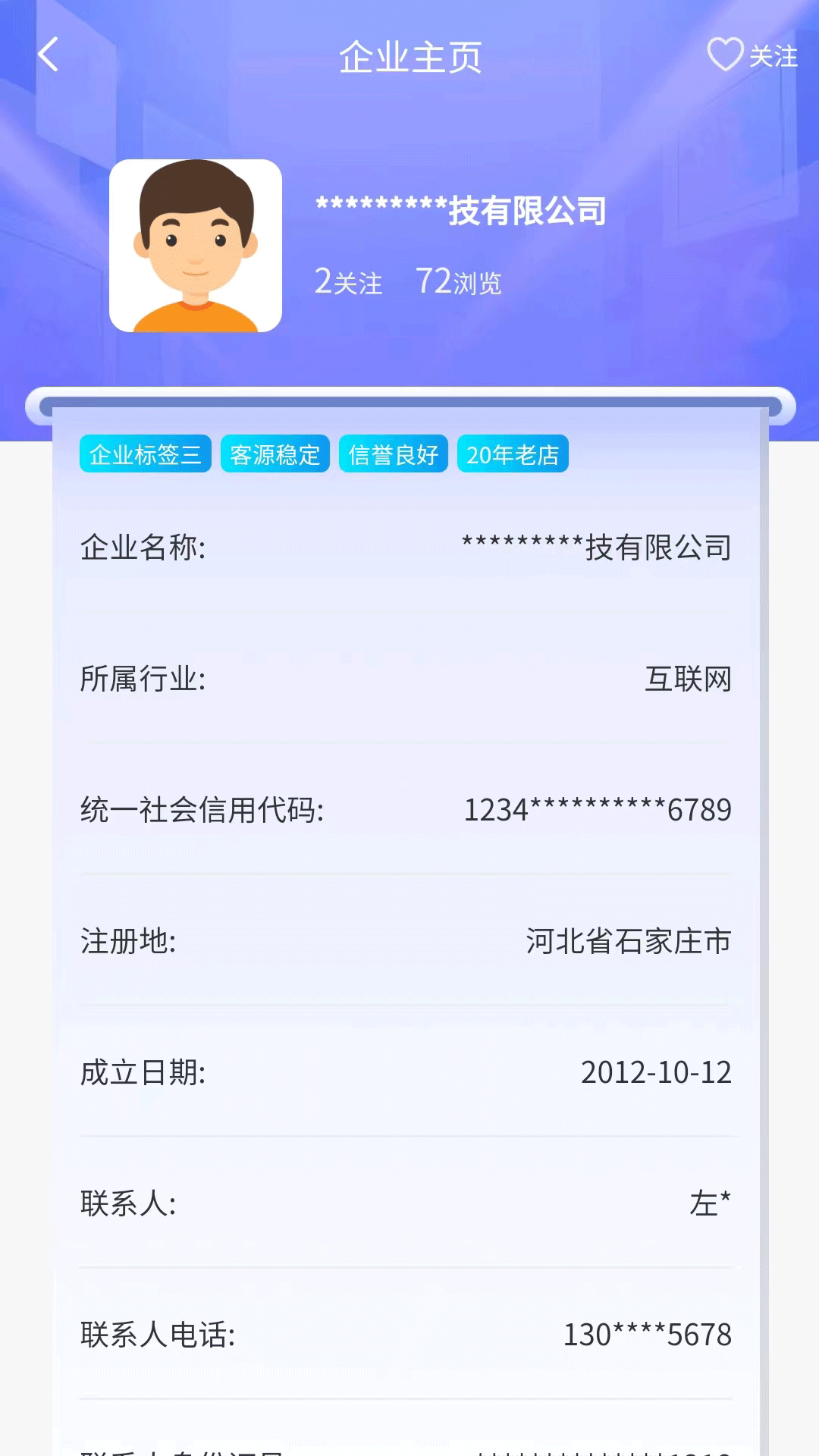Viewport: 819px width, 1456px height.
Task: Tap the 20年老店 tag
Action: [x=512, y=453]
